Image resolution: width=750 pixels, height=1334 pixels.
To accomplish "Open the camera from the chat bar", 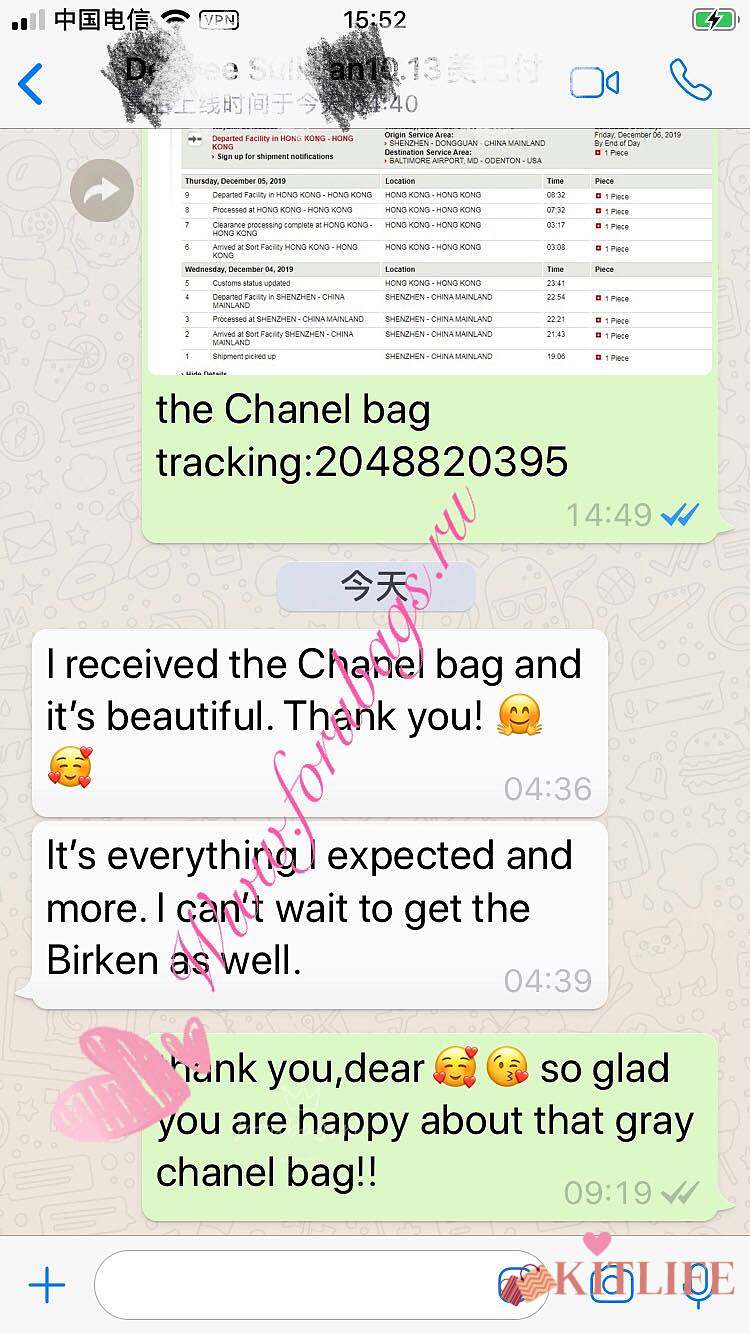I will (612, 1284).
